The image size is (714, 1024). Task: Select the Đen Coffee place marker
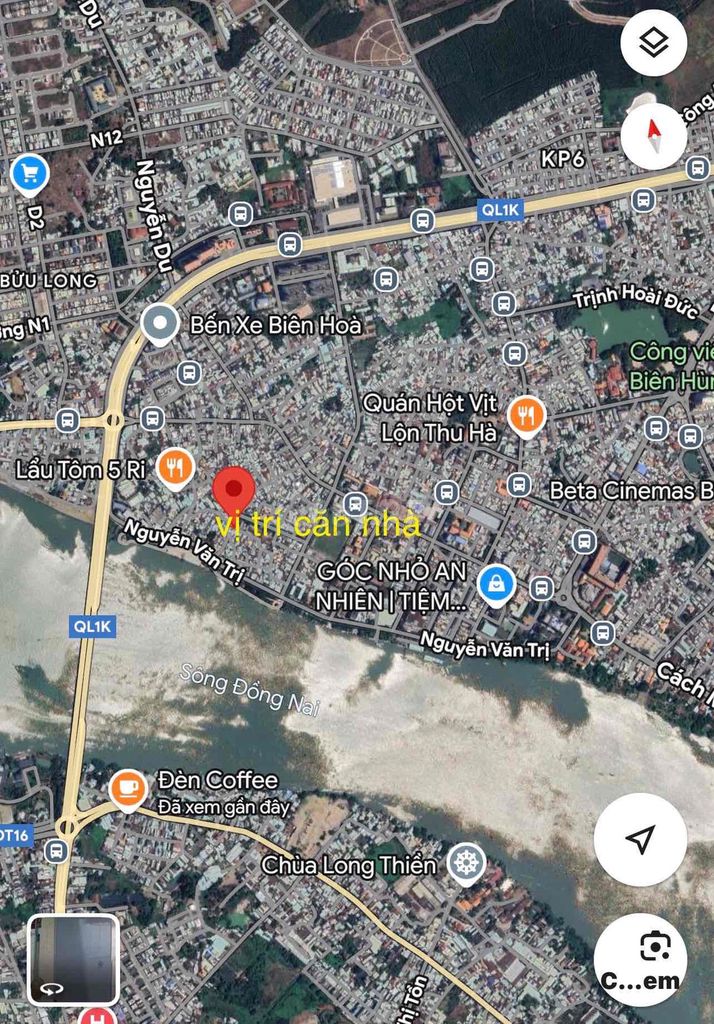[127, 789]
